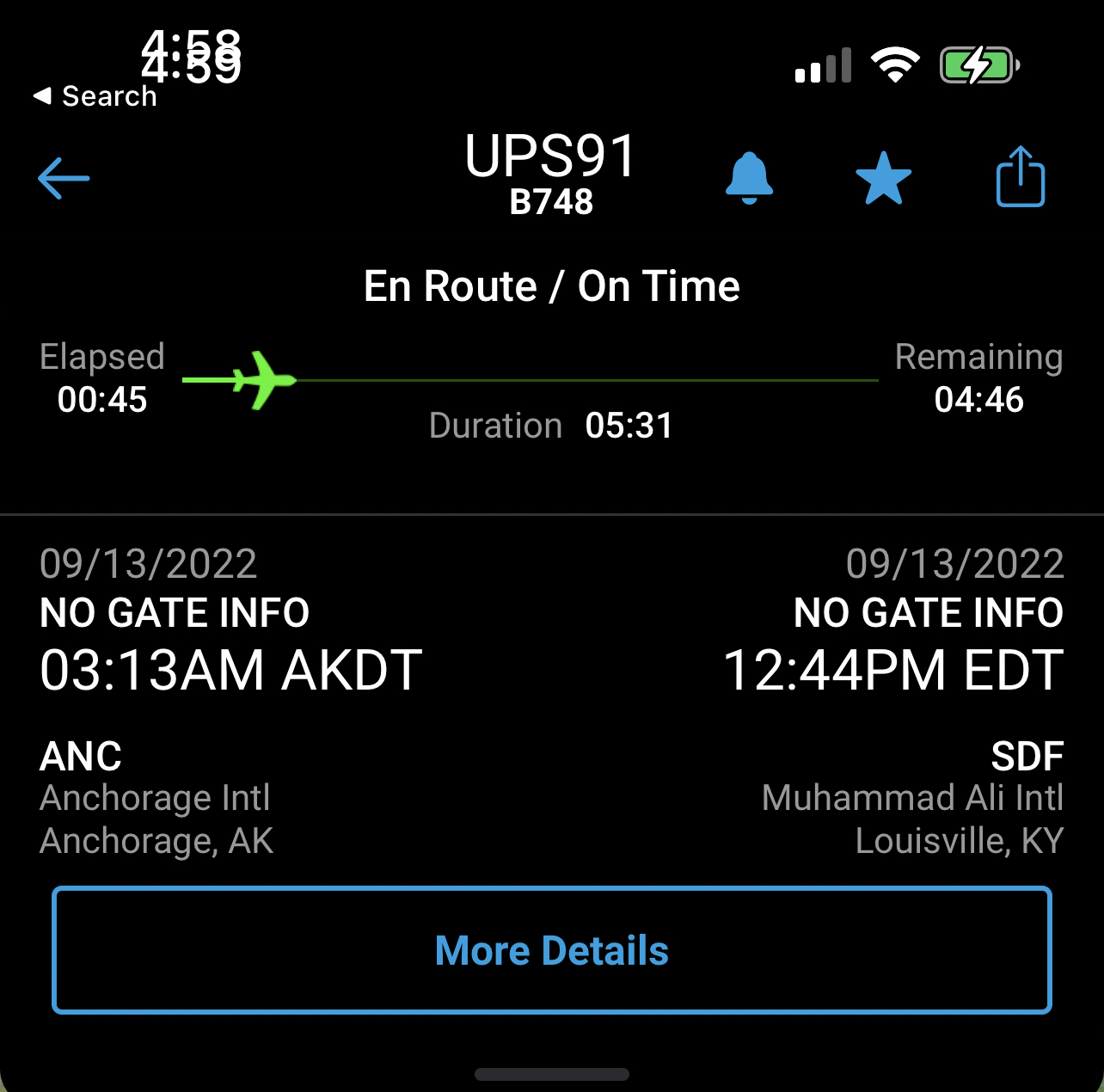1104x1092 pixels.
Task: Return to Search via status bar link
Action: [x=95, y=96]
